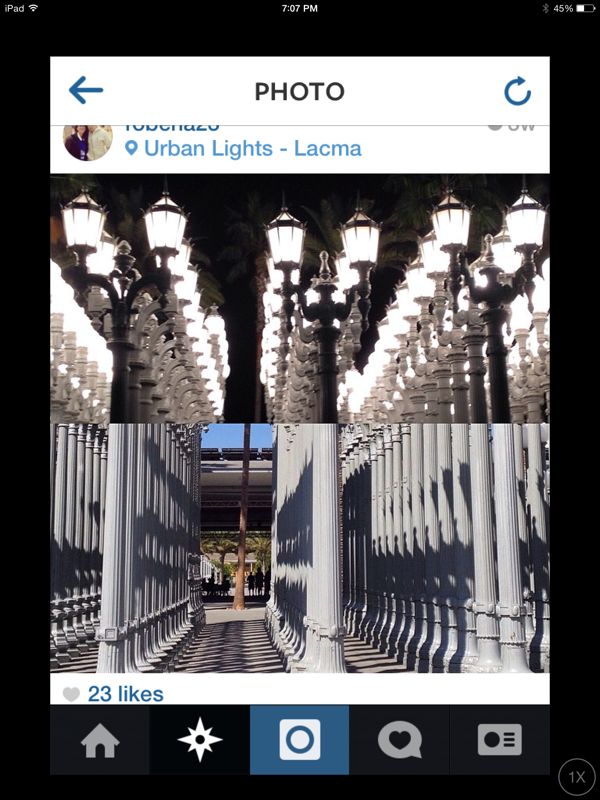Open the camera tab
The height and width of the screenshot is (800, 600).
click(x=299, y=740)
